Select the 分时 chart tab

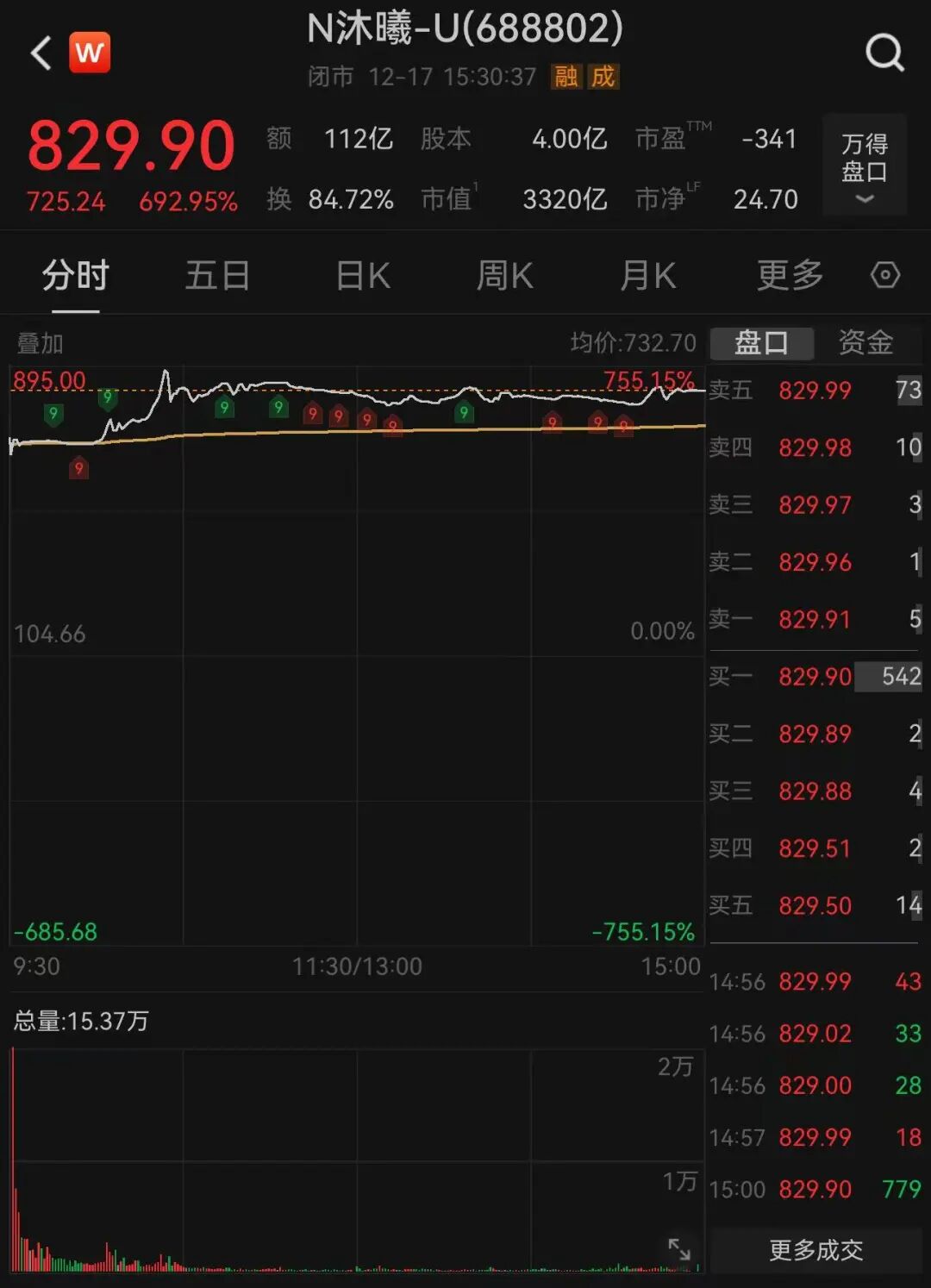(76, 276)
